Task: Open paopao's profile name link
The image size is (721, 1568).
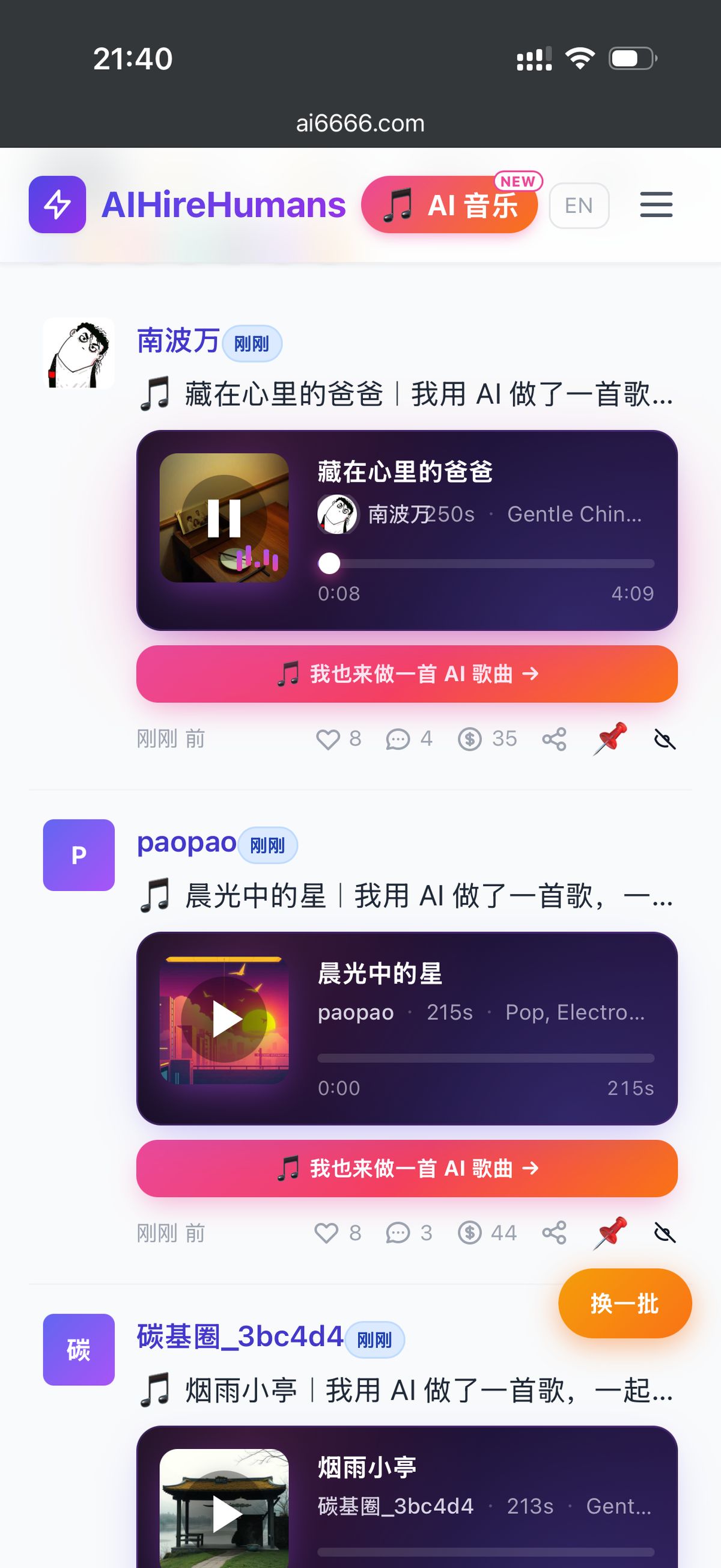Action: click(186, 842)
